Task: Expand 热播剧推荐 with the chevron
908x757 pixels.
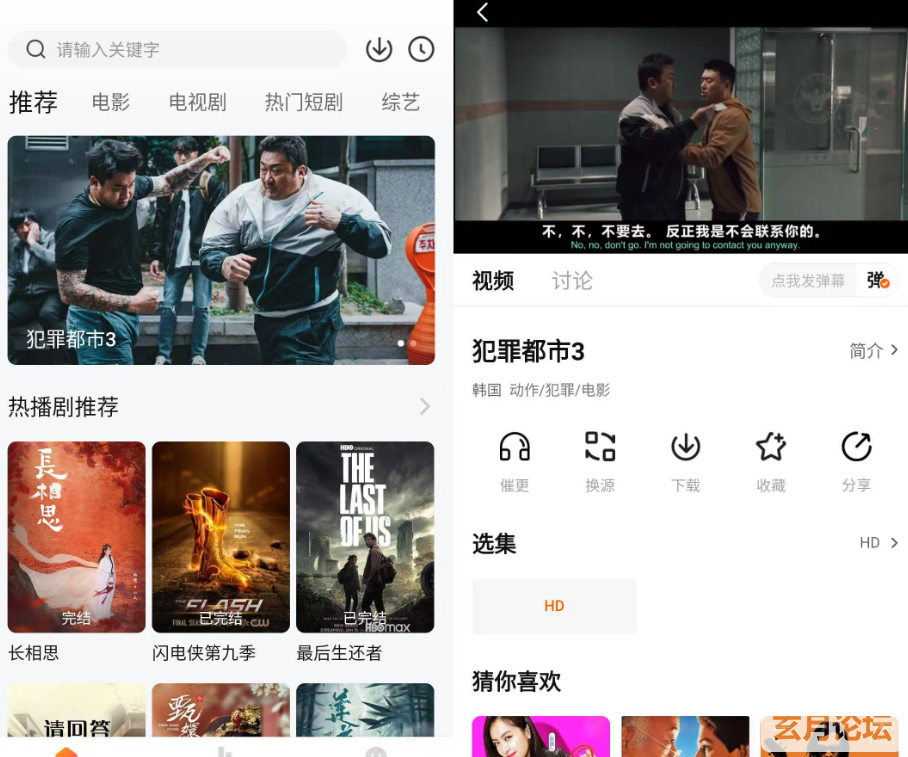Action: [x=425, y=406]
